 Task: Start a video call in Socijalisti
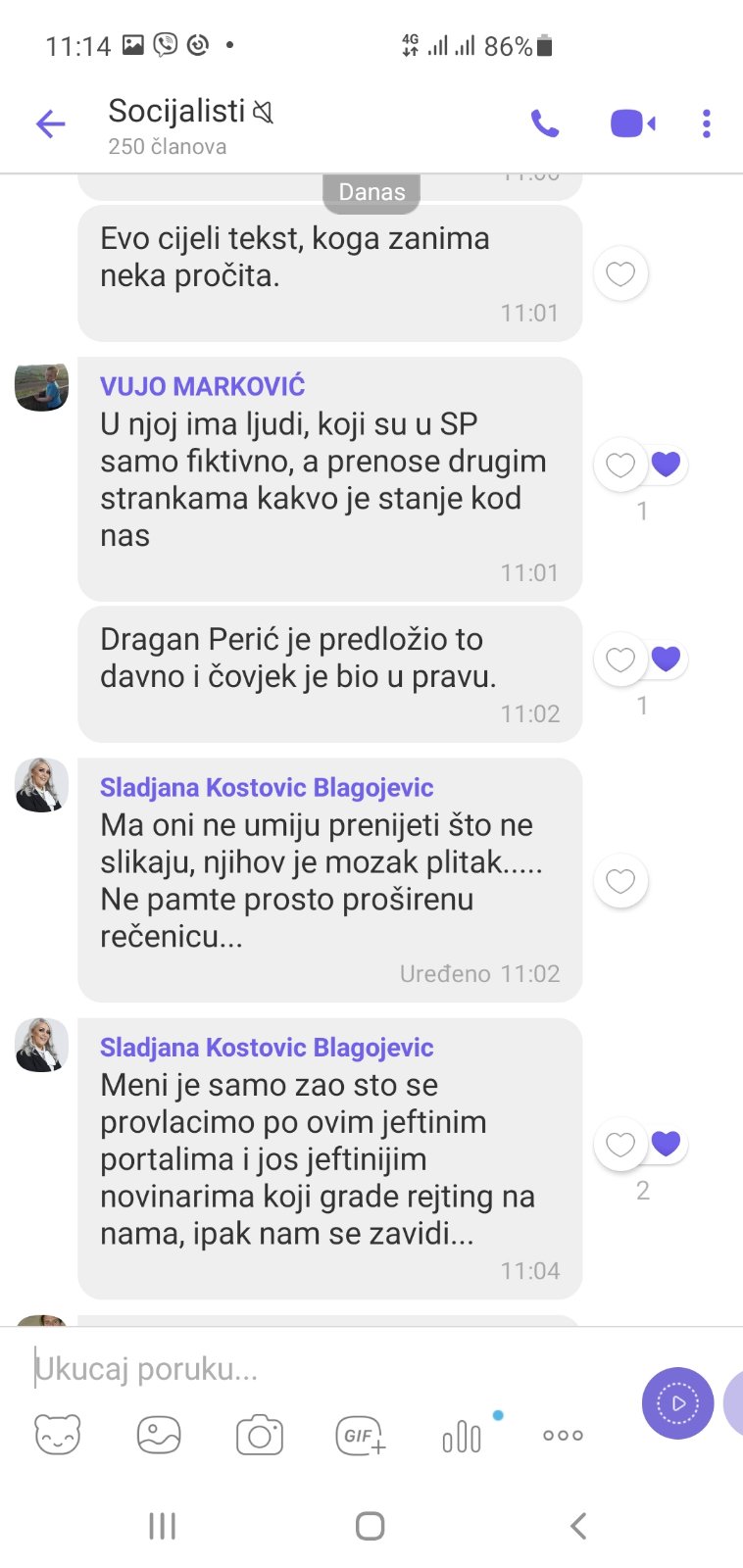point(632,123)
